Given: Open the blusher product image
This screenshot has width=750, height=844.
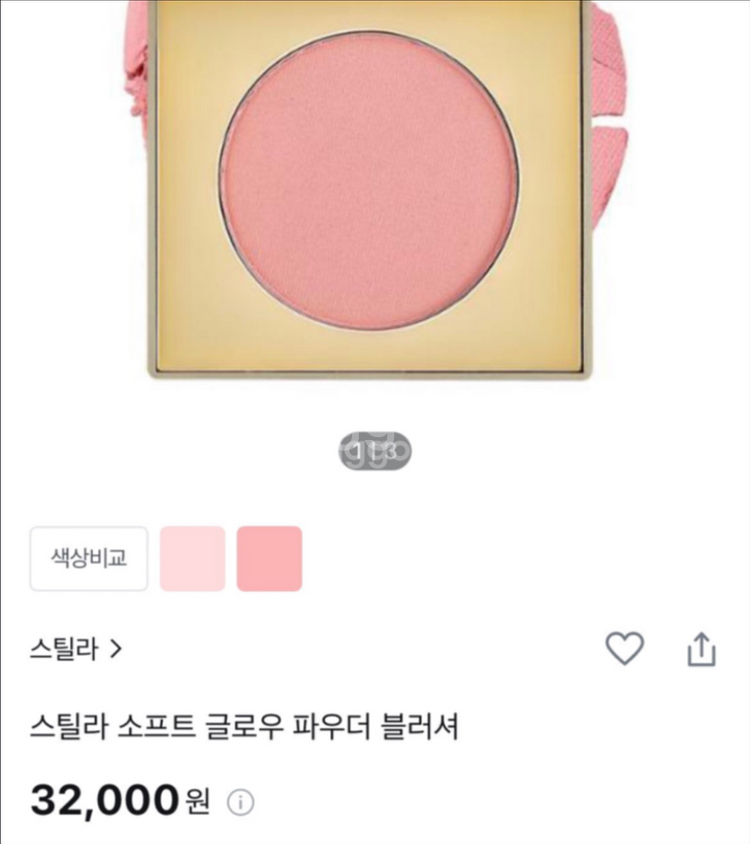Looking at the screenshot, I should pyautogui.click(x=371, y=190).
